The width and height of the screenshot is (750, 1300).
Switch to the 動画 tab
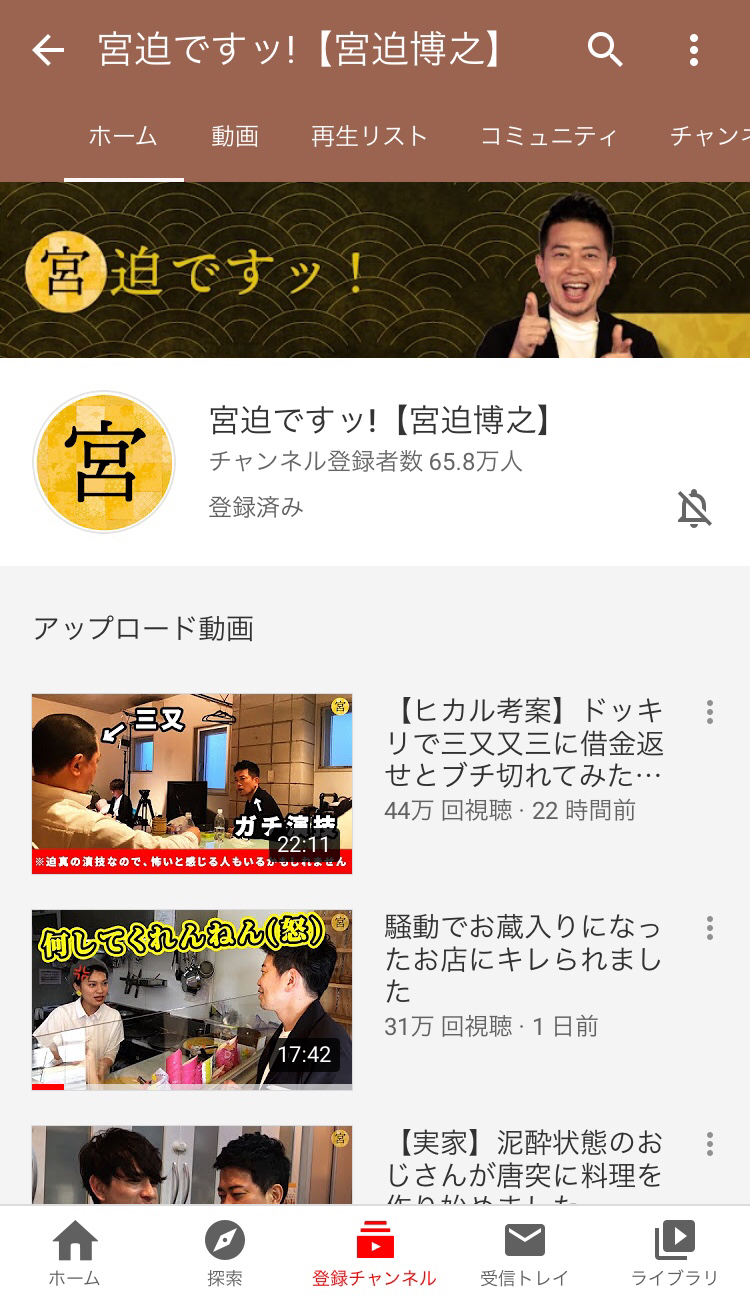pyautogui.click(x=235, y=137)
